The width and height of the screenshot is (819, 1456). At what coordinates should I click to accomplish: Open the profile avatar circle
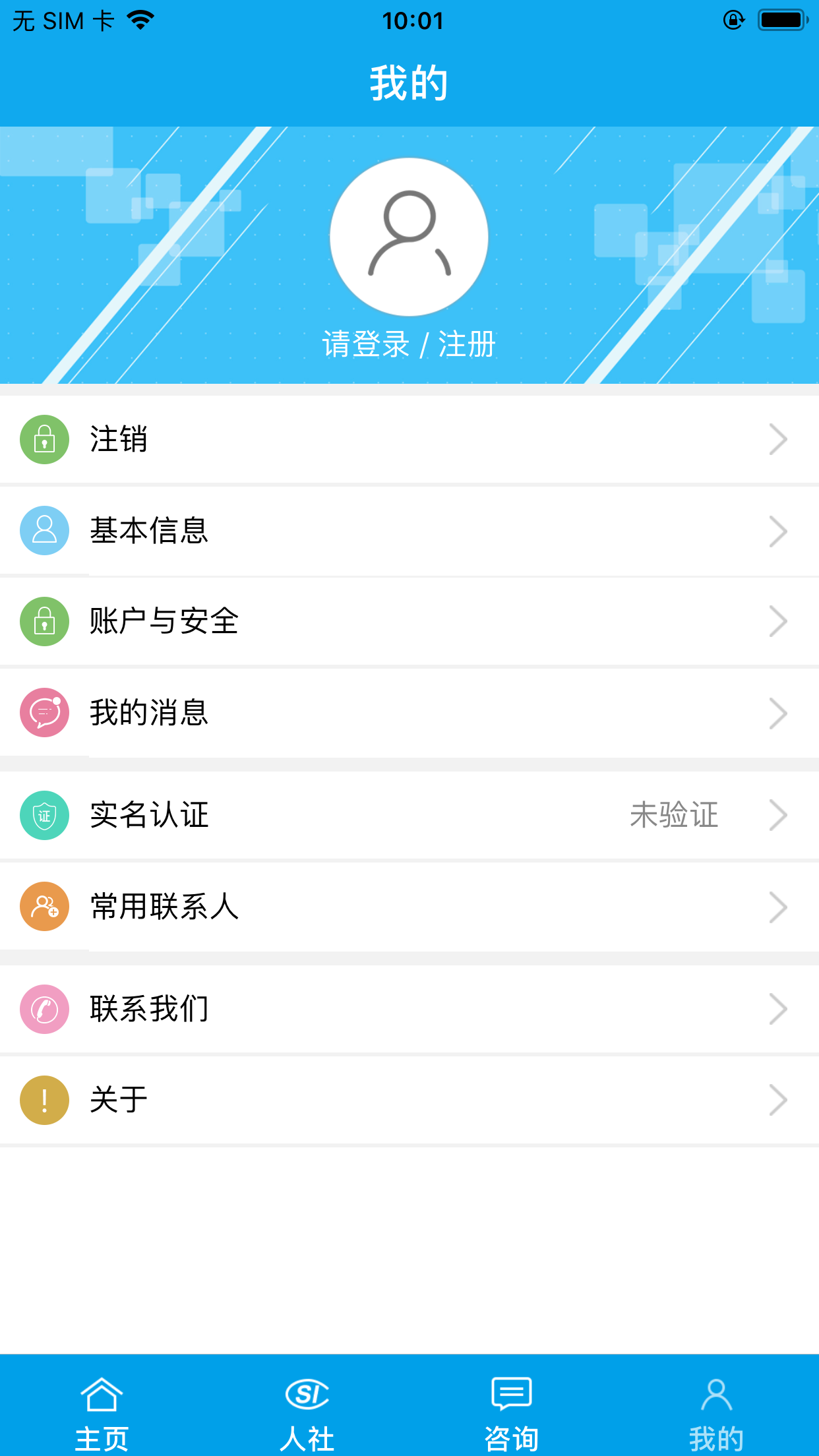pyautogui.click(x=409, y=237)
